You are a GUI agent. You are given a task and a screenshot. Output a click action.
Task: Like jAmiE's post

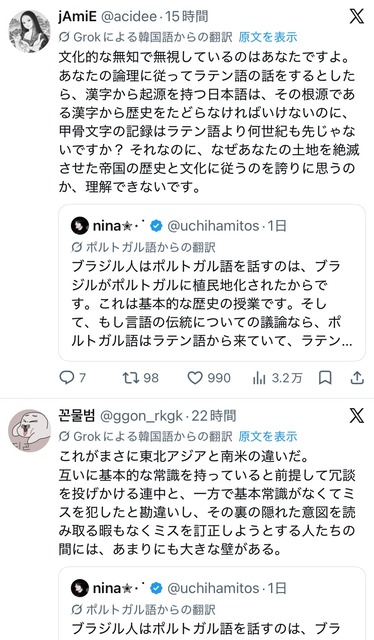point(209,378)
